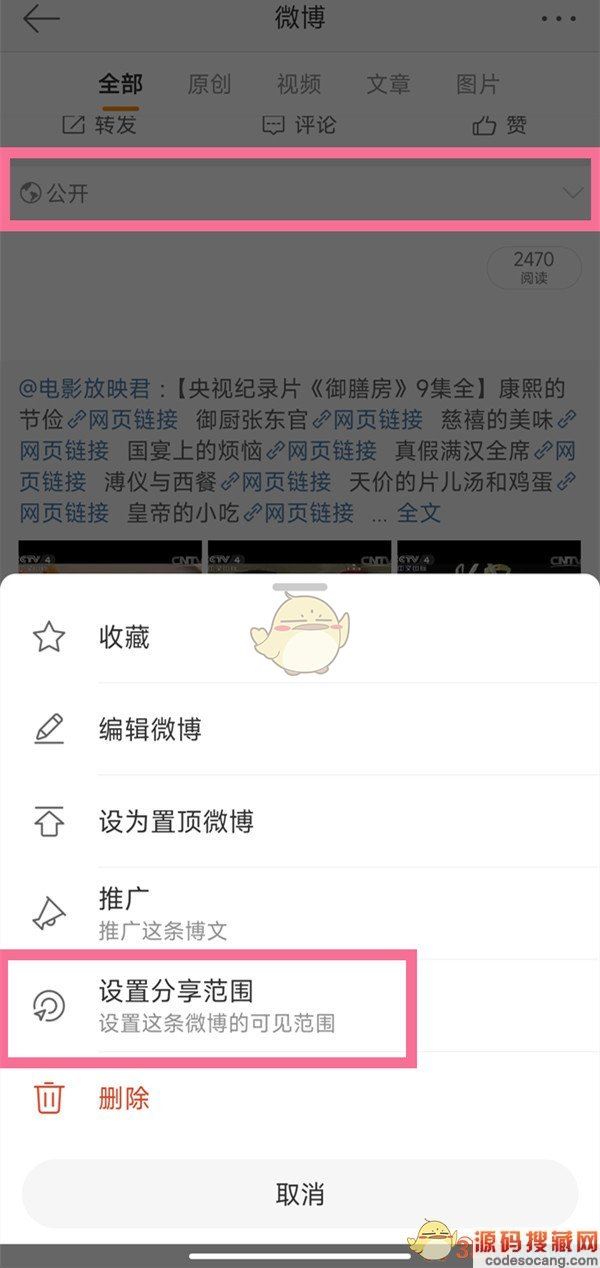This screenshot has height=1268, width=600.
Task: Tap 删除 to remove this Weibo
Action: click(124, 1098)
